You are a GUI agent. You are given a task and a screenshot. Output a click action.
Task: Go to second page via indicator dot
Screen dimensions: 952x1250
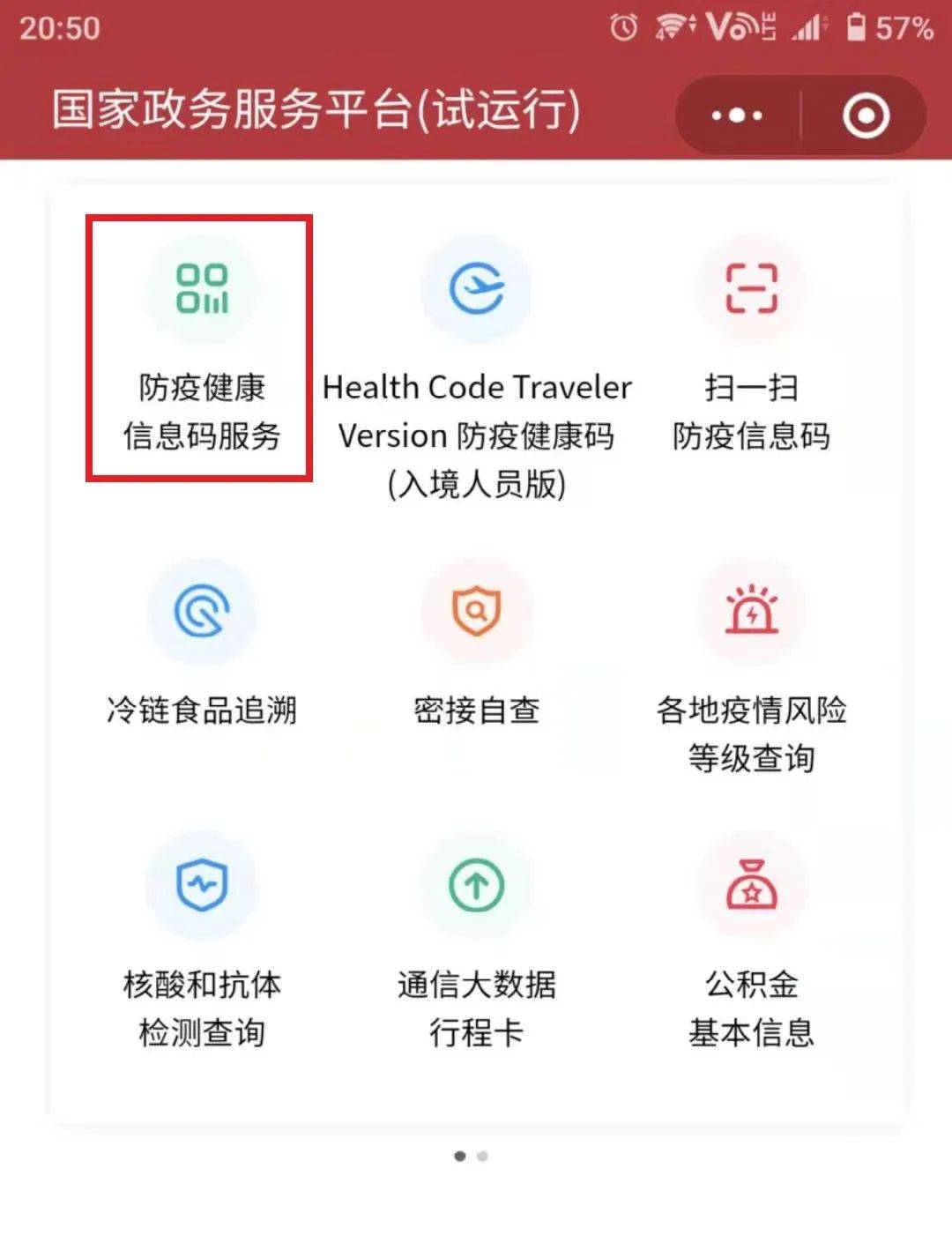pyautogui.click(x=482, y=1156)
